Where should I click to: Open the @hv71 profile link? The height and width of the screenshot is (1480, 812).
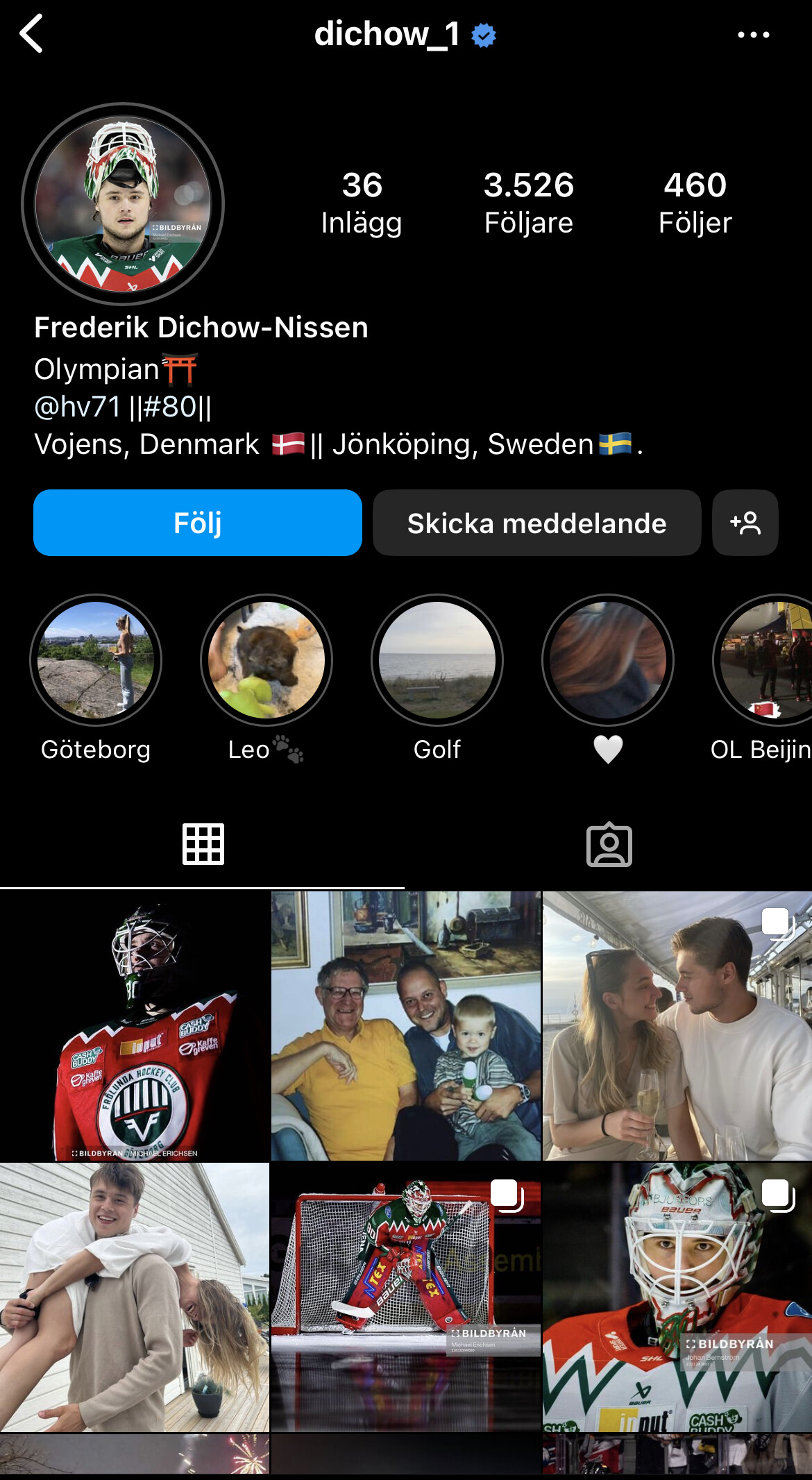click(x=78, y=407)
